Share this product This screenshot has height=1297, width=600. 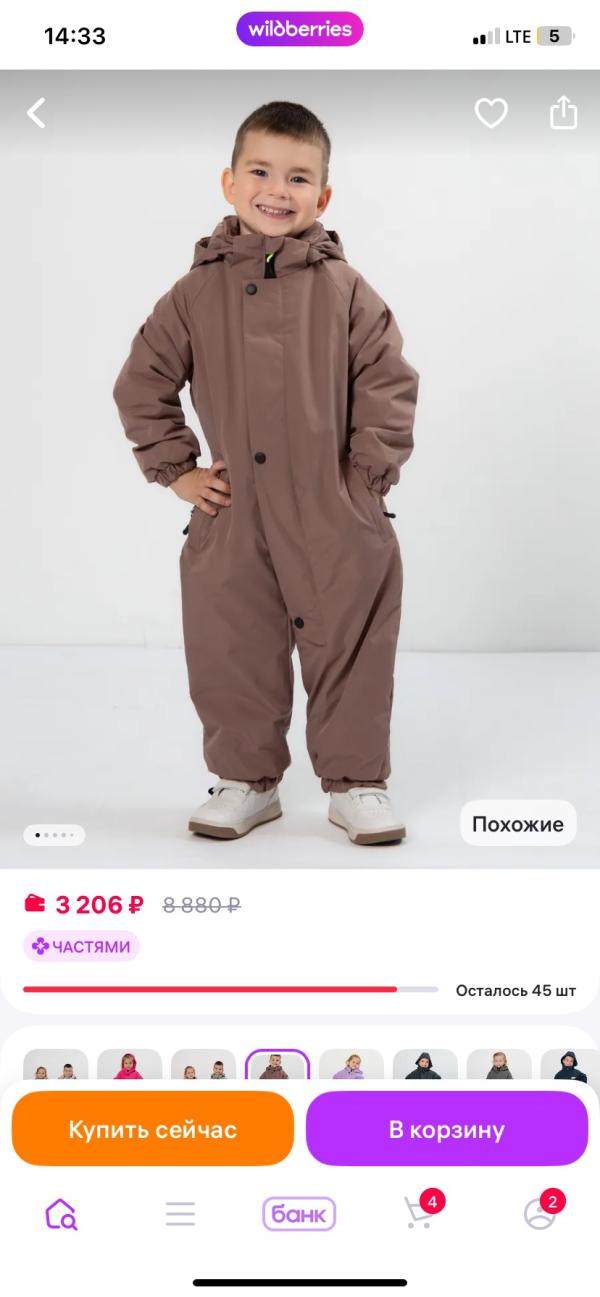pyautogui.click(x=563, y=113)
